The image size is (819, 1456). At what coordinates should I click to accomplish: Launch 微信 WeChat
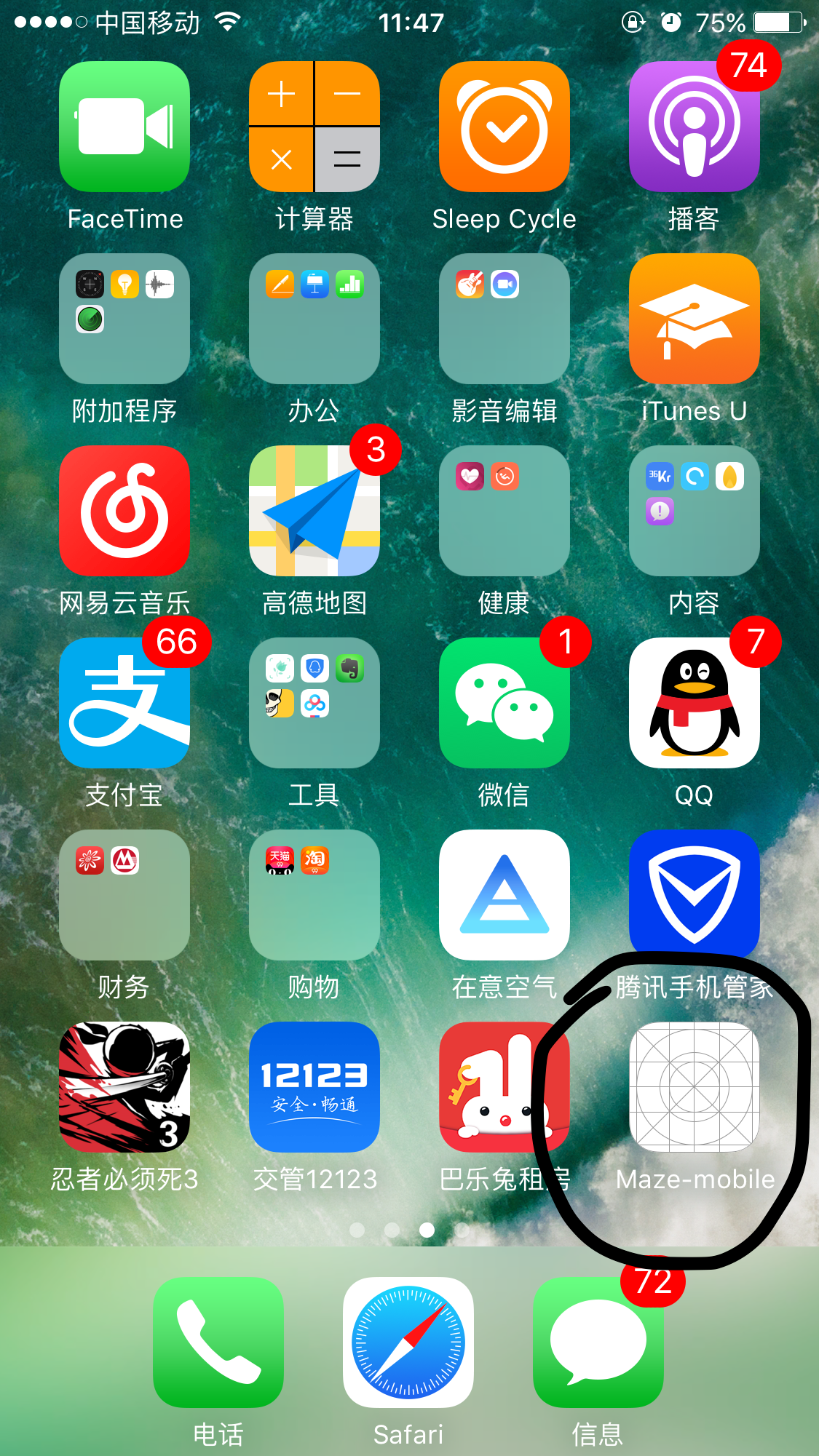tap(505, 703)
